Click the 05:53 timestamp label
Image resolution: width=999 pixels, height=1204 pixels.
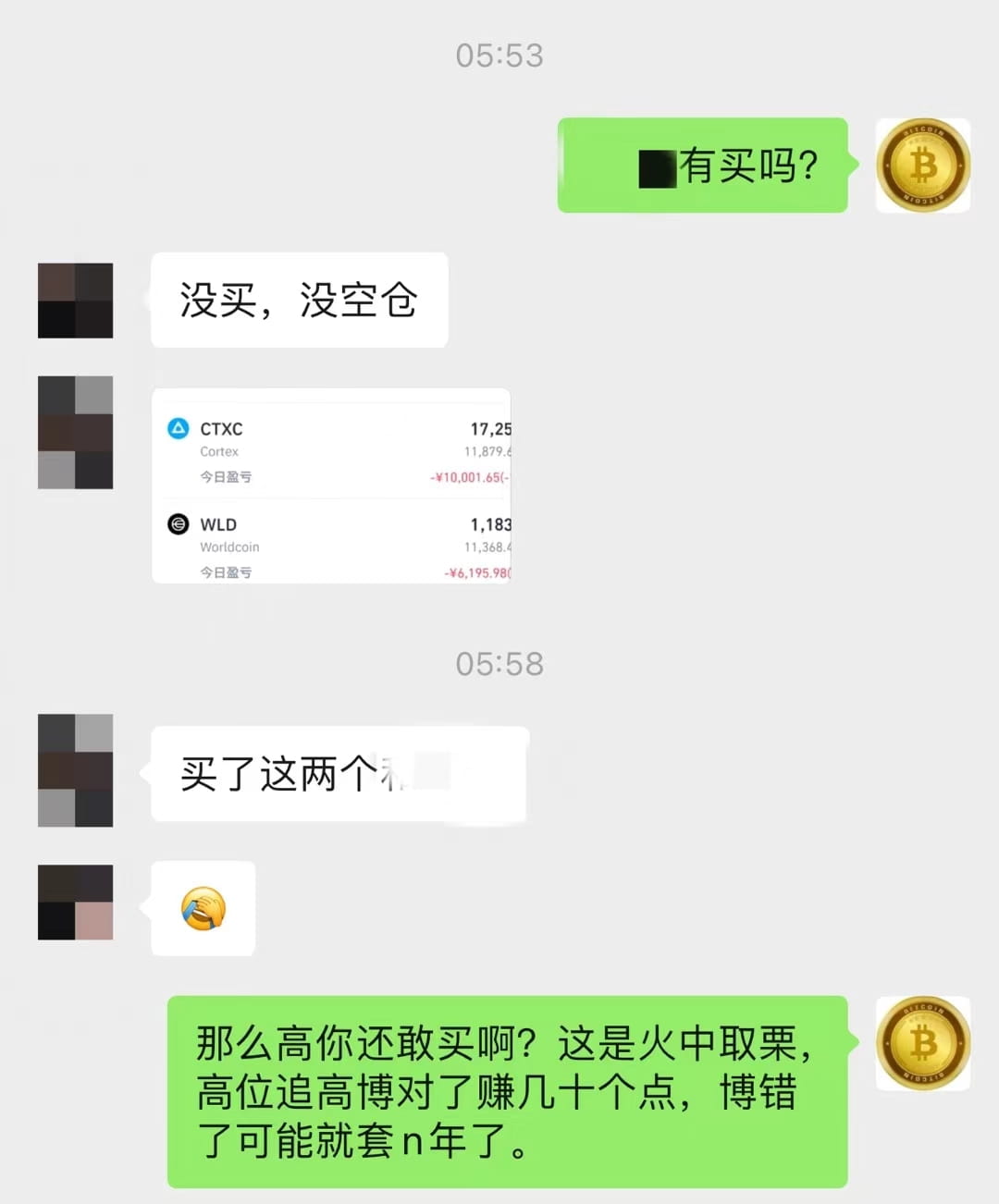(x=499, y=55)
